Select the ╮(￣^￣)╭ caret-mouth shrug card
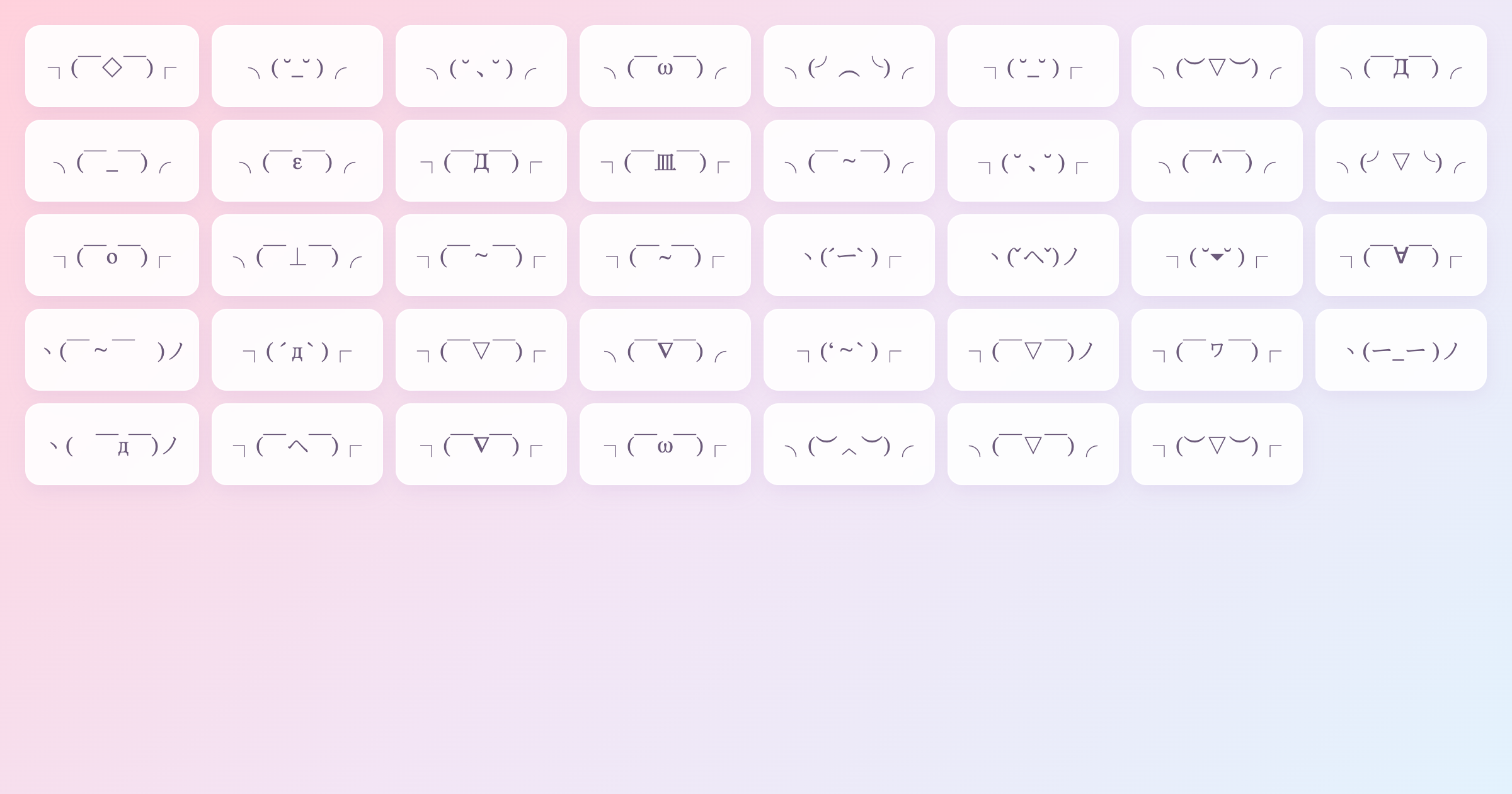This screenshot has width=1512, height=794. click(1217, 161)
